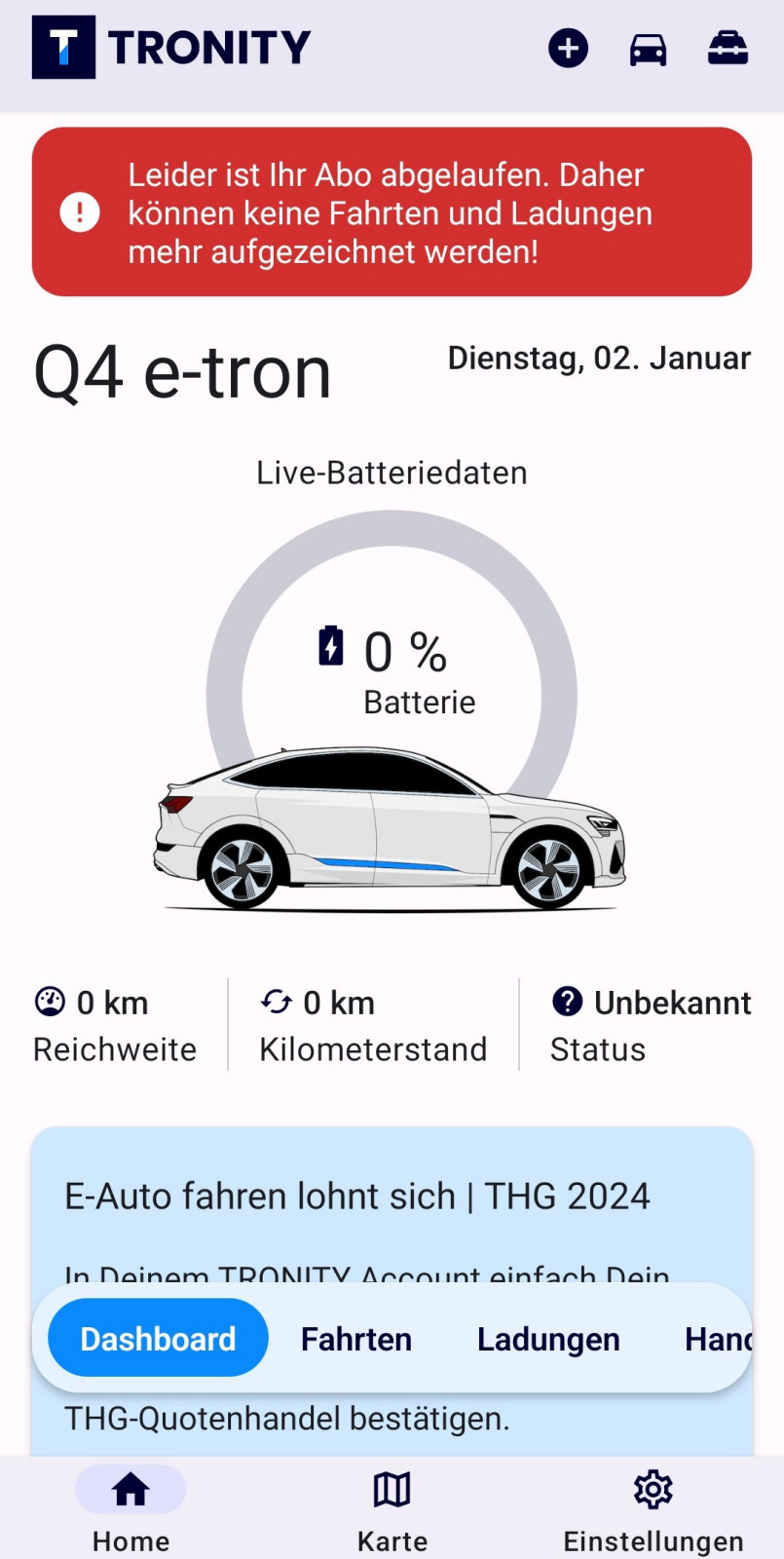Select the Dashboard tab

pyautogui.click(x=157, y=1338)
